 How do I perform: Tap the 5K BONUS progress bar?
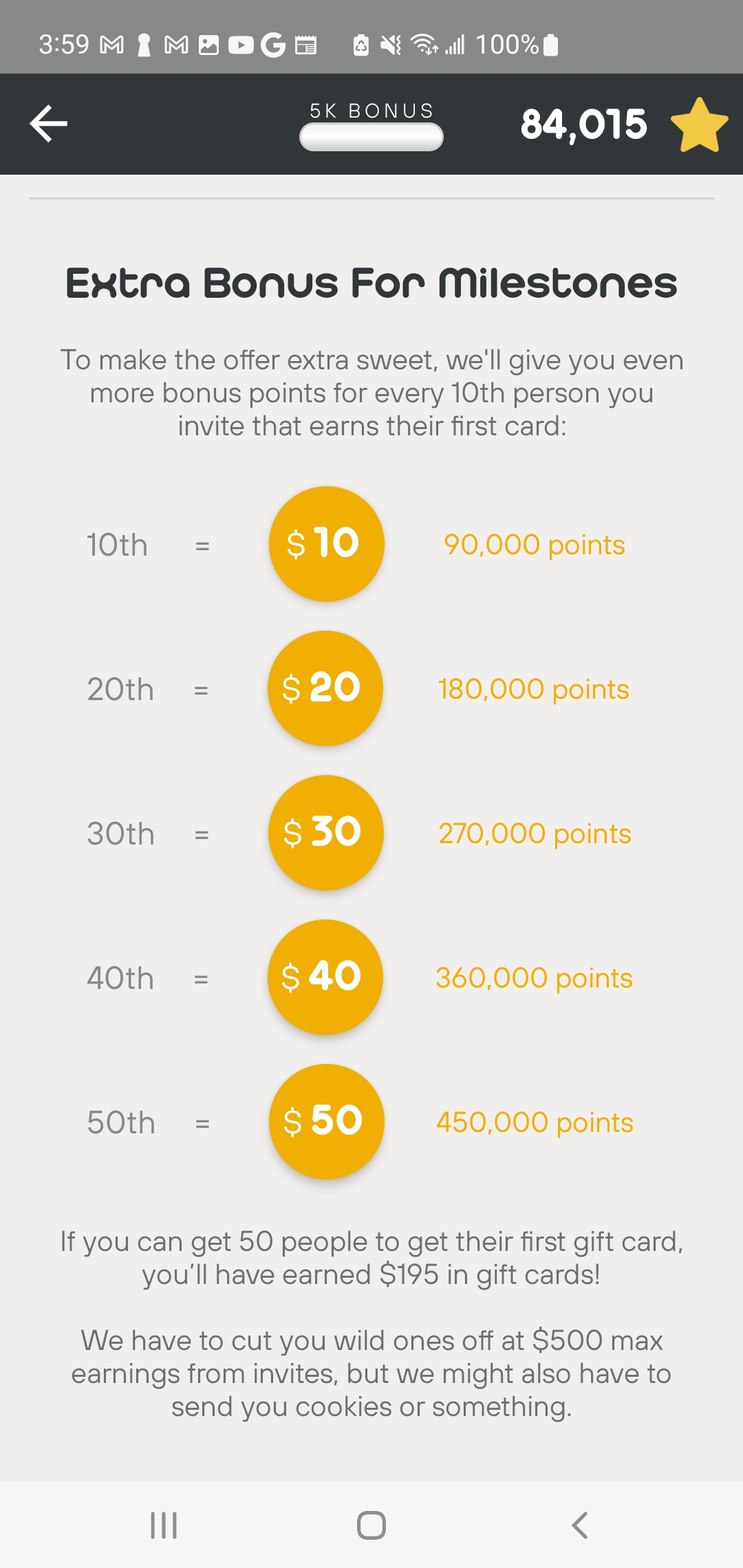pyautogui.click(x=370, y=137)
